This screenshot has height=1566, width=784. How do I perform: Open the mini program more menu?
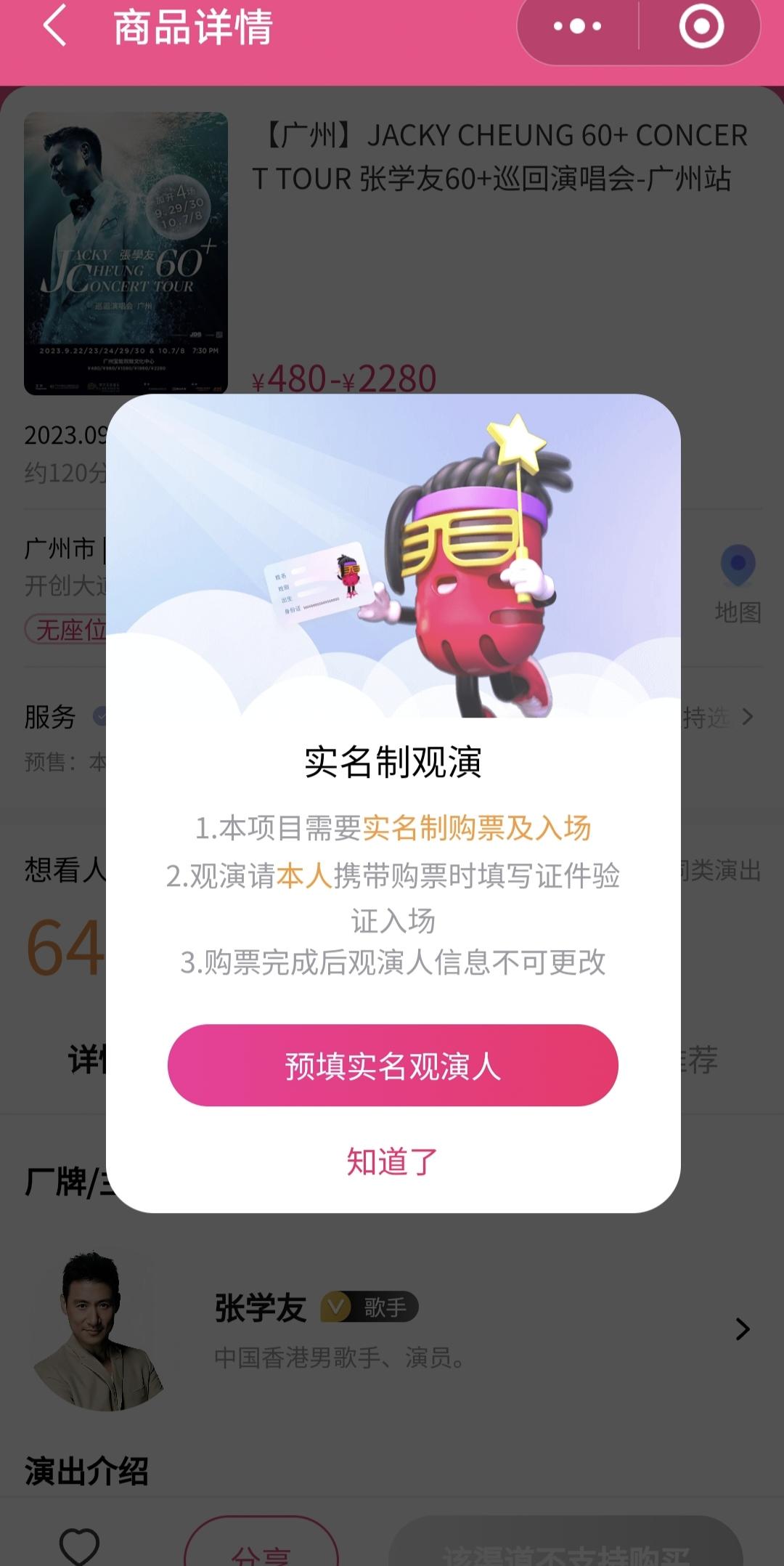(577, 27)
